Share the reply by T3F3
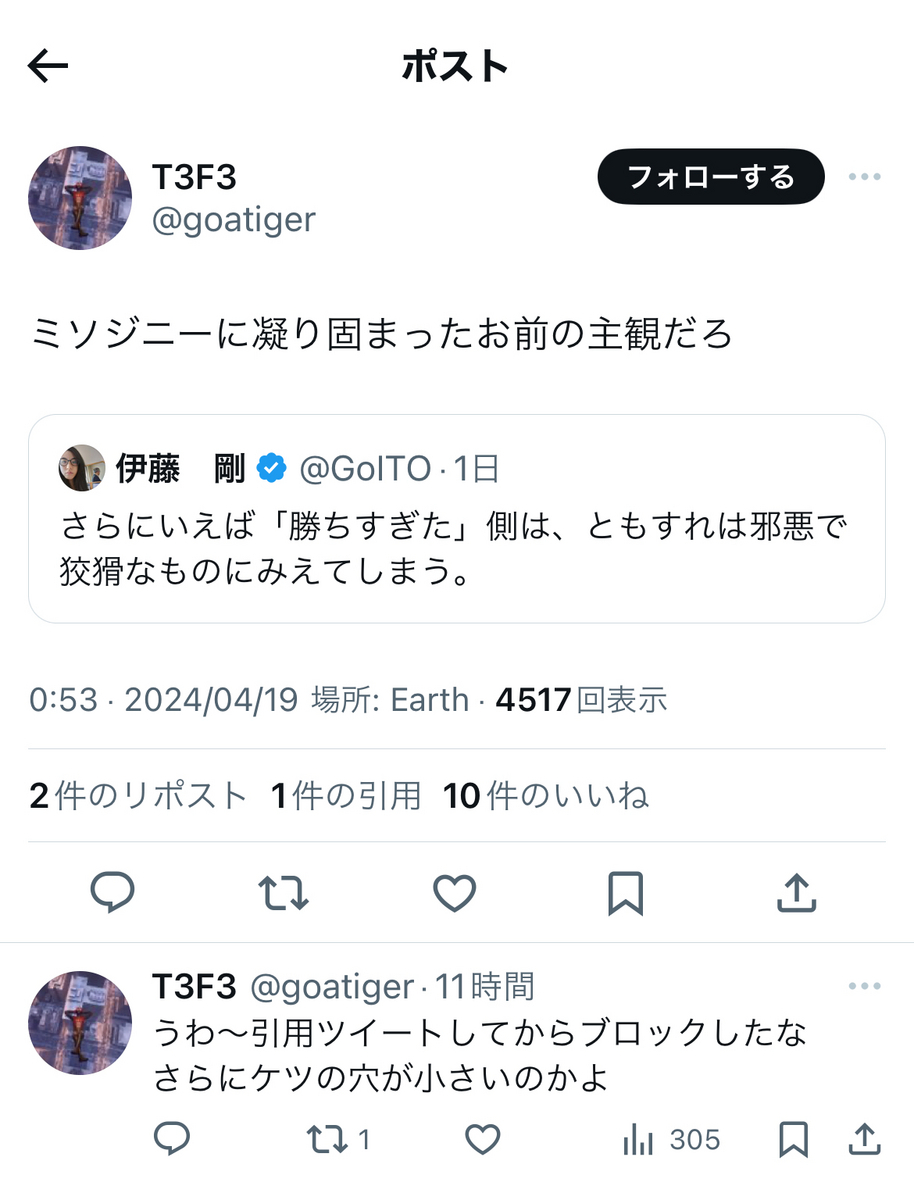This screenshot has width=914, height=1200. (x=864, y=1139)
